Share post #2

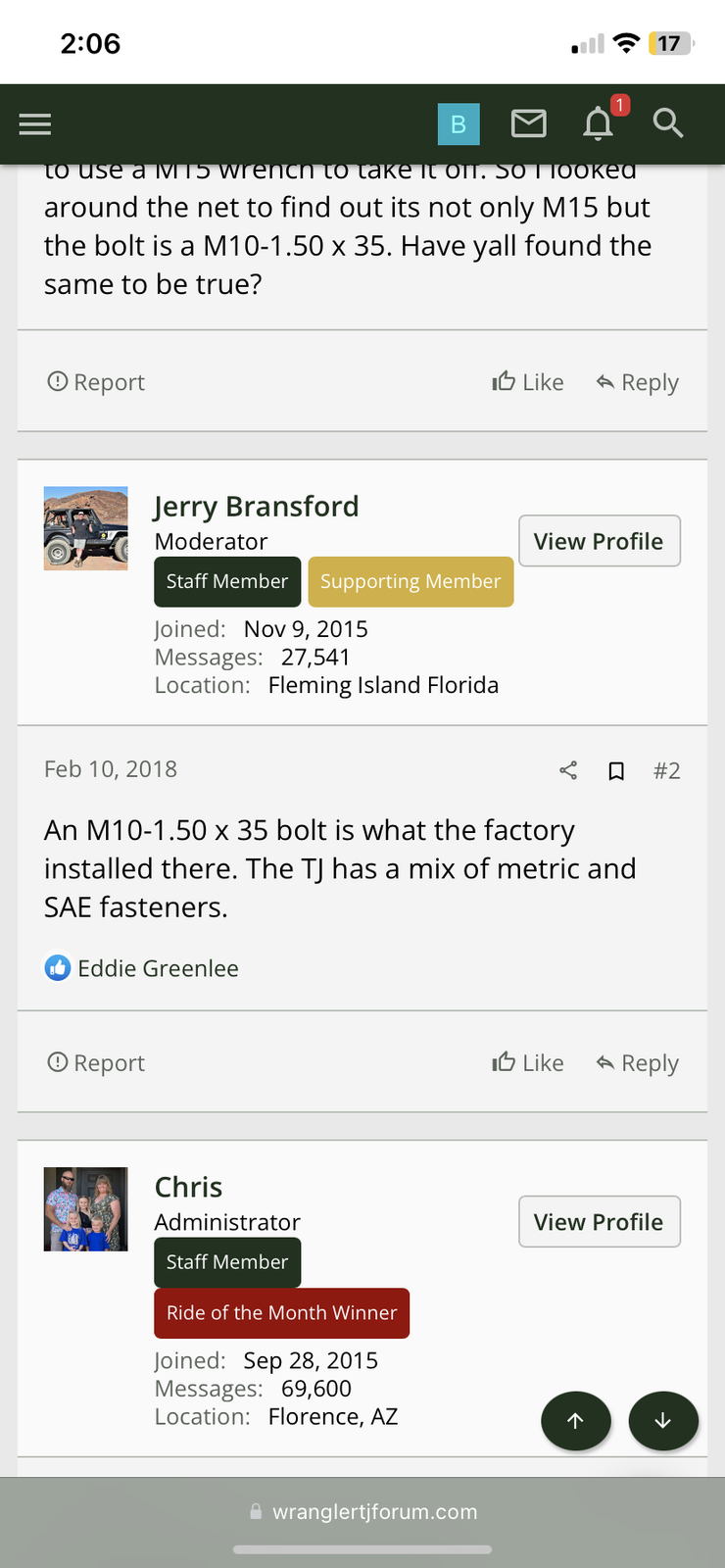point(568,770)
